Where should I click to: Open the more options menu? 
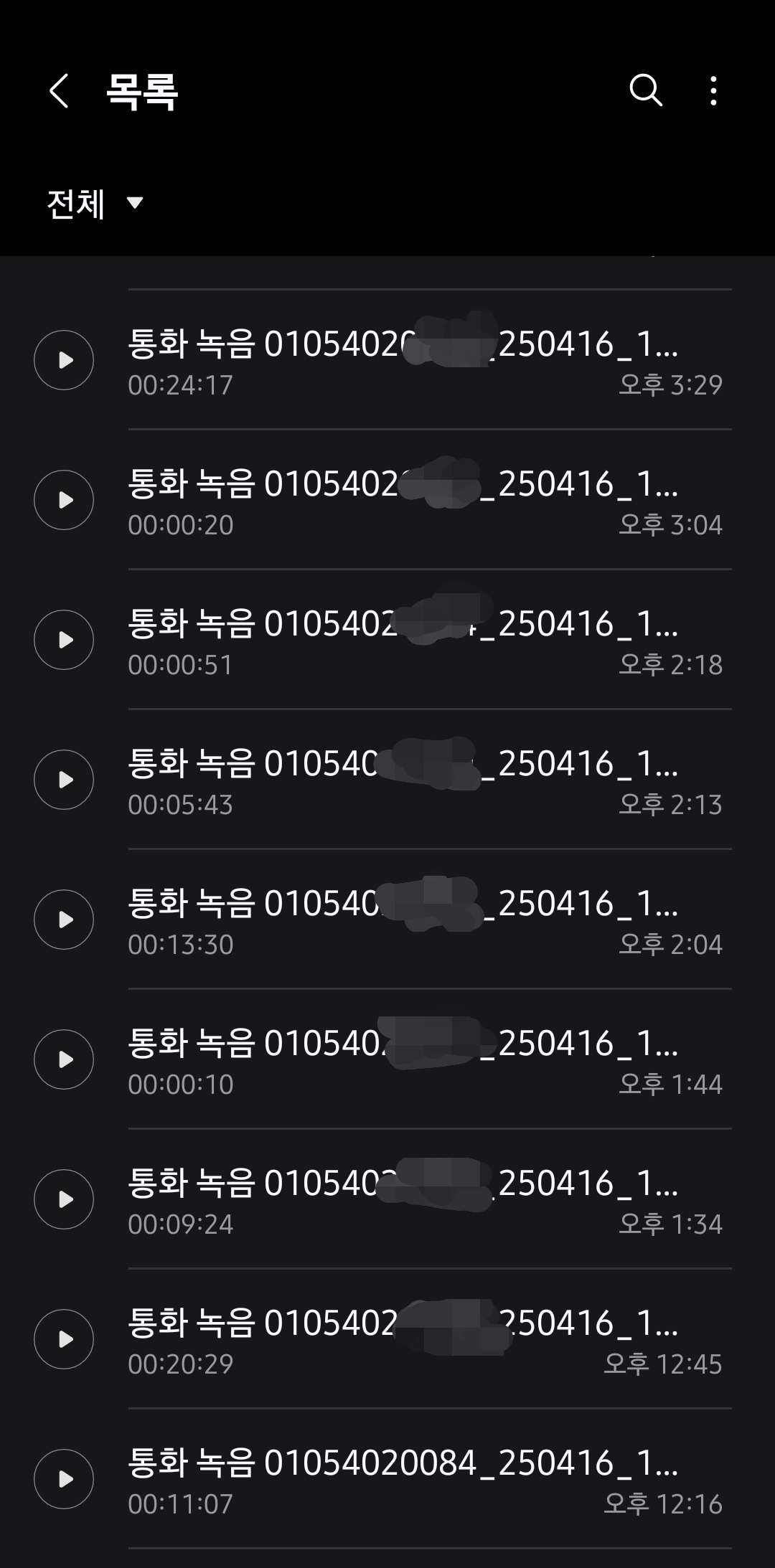[x=713, y=91]
